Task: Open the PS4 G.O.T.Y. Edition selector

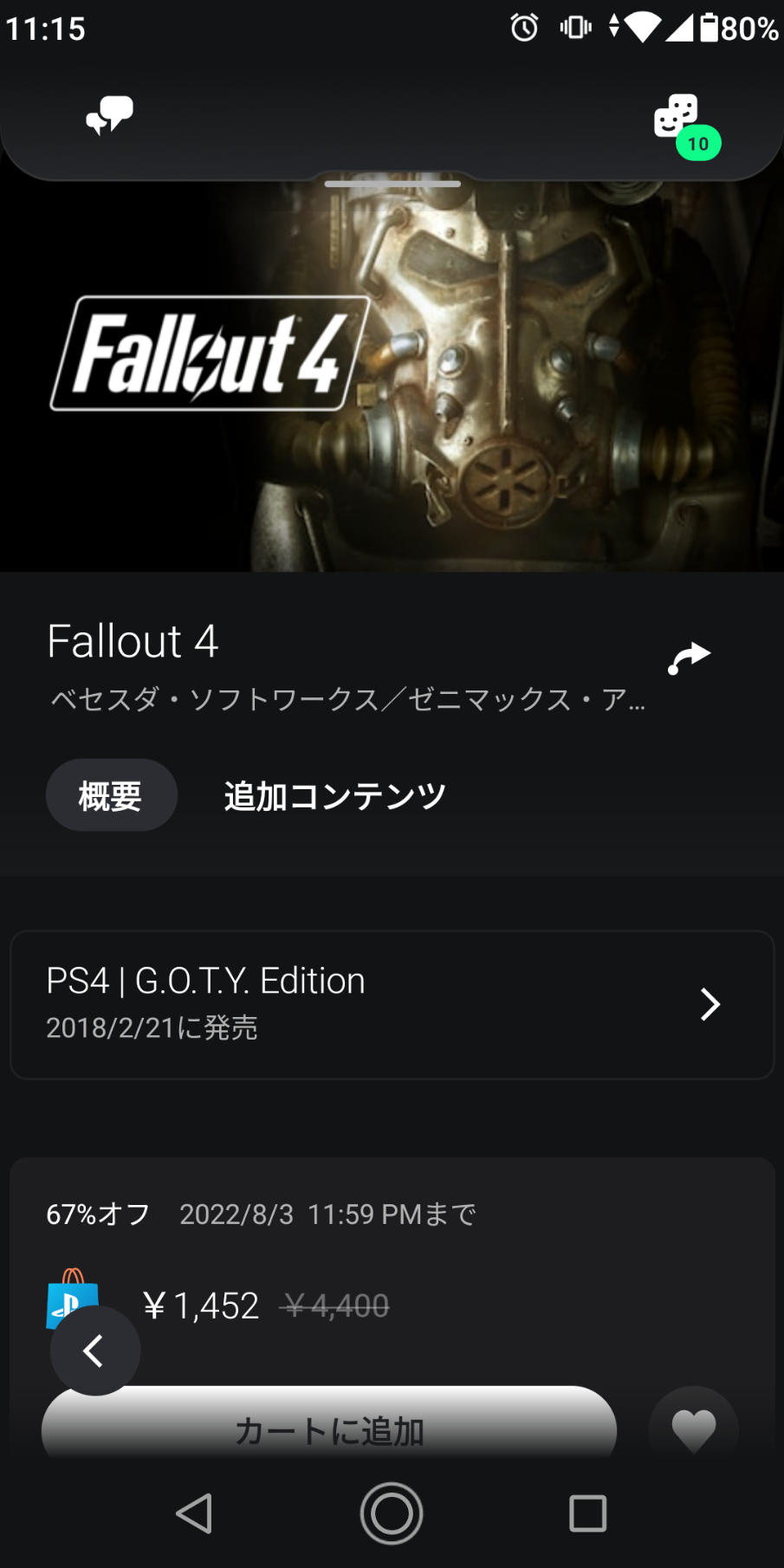Action: click(x=392, y=1004)
